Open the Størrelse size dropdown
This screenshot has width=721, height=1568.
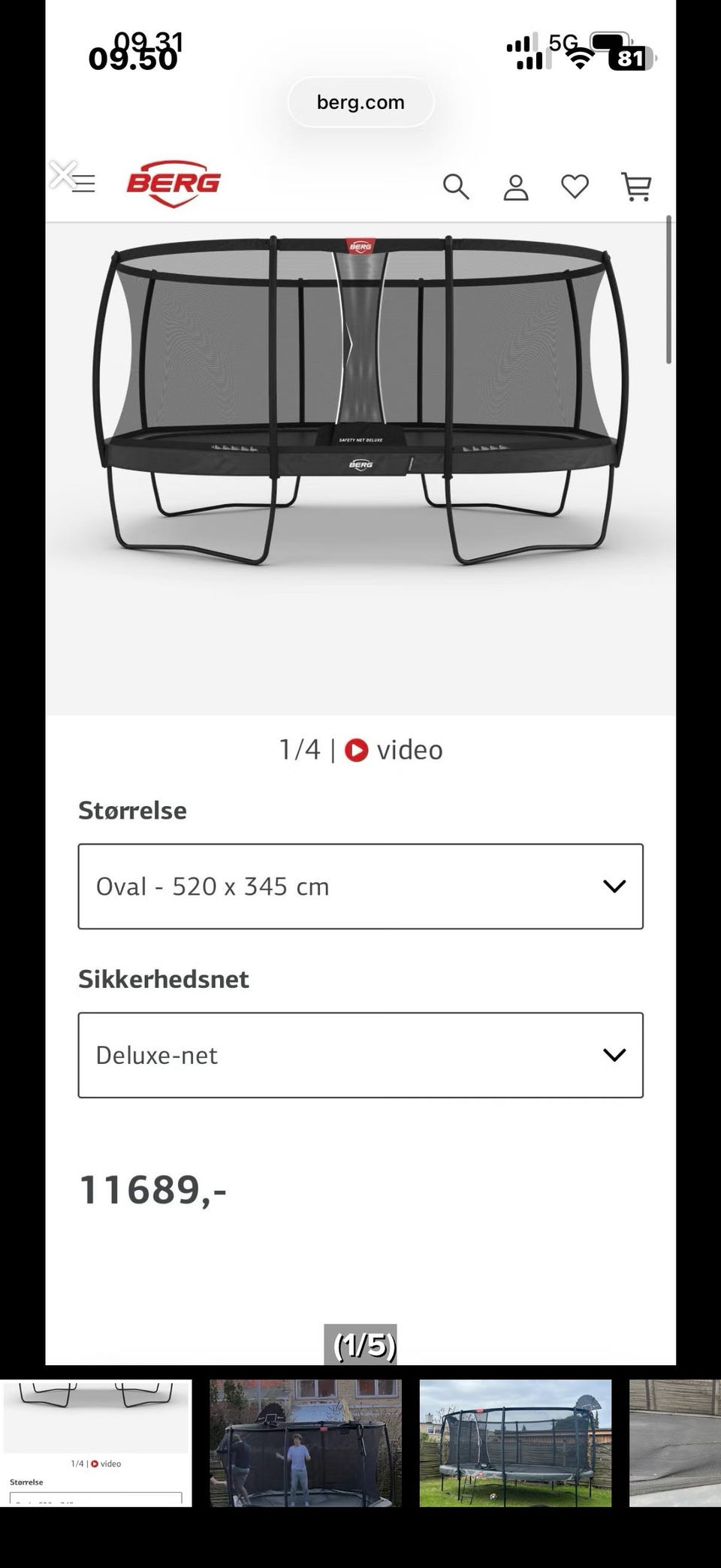pos(359,887)
